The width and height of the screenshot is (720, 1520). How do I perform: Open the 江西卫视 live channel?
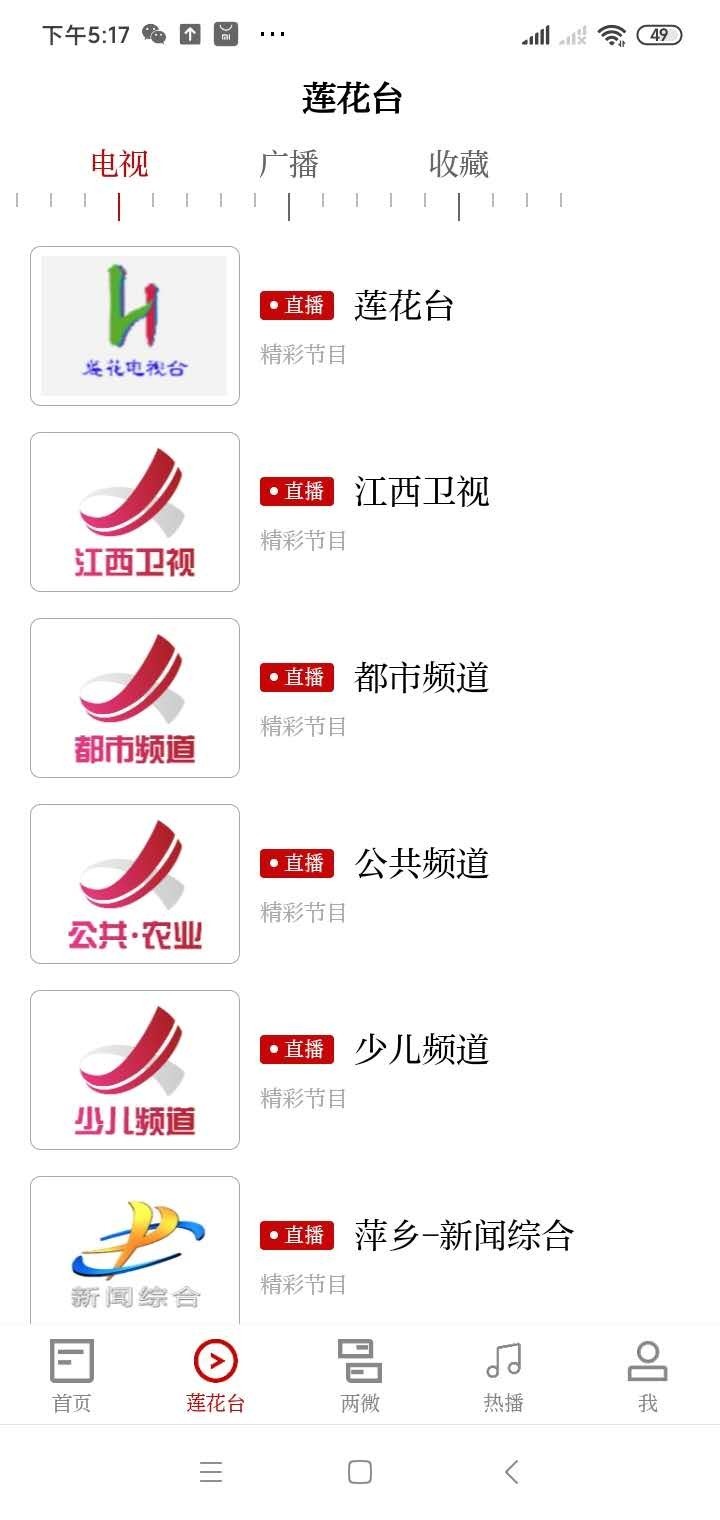point(421,492)
